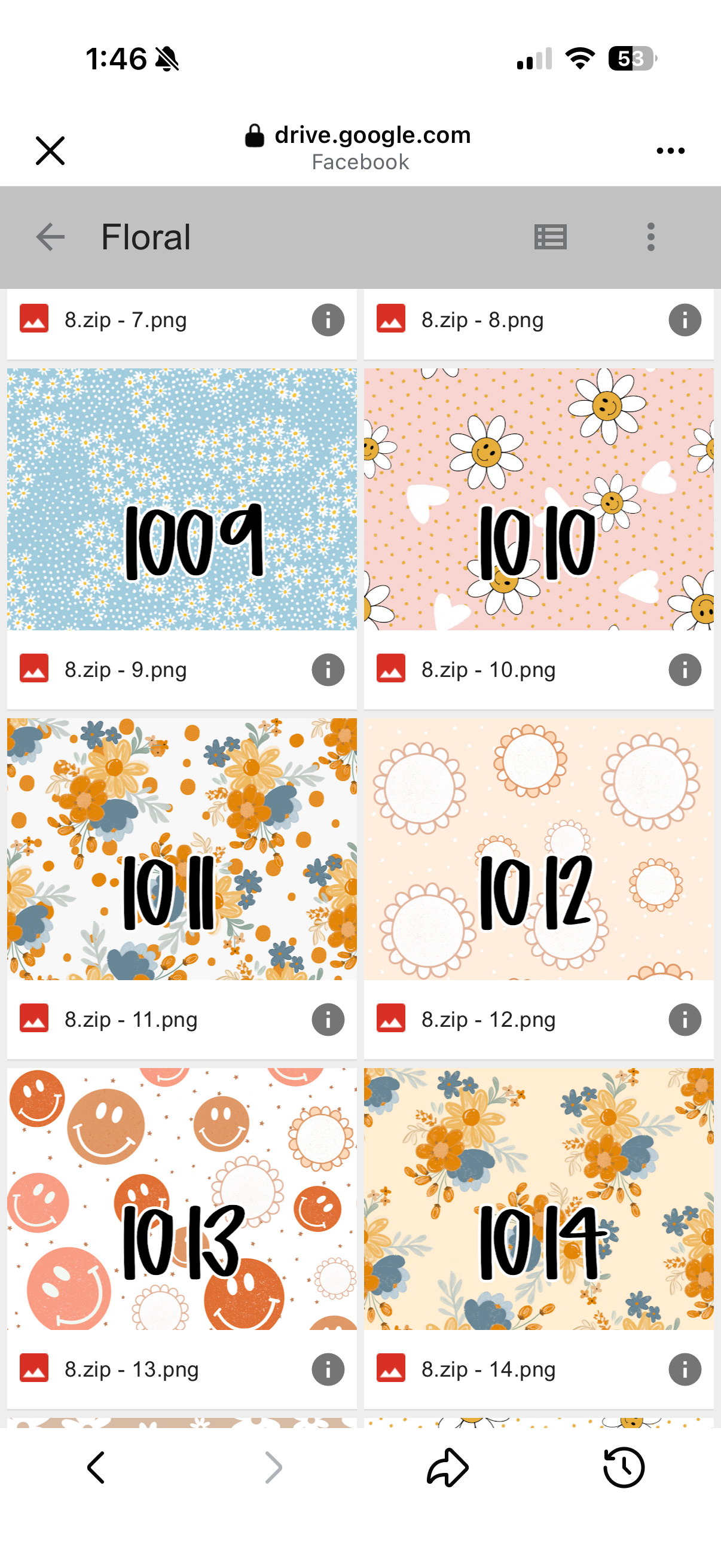The height and width of the screenshot is (1568, 721).
Task: Go back from the Floral folder
Action: click(x=50, y=237)
